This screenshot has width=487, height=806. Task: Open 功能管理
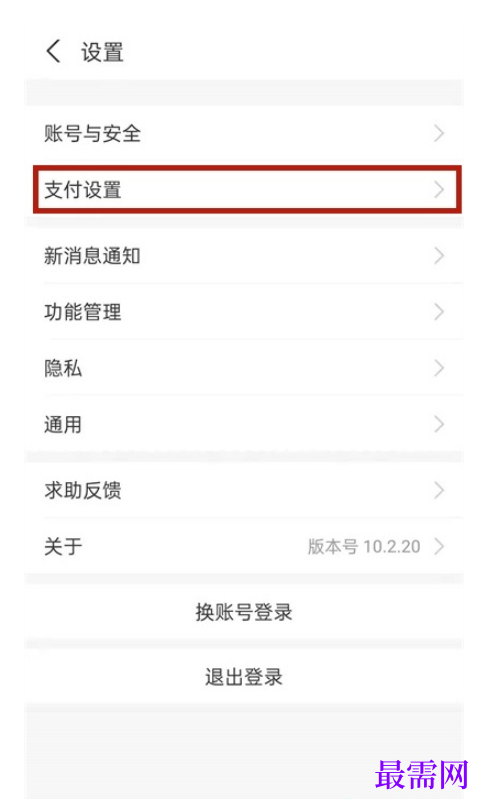[x=244, y=312]
